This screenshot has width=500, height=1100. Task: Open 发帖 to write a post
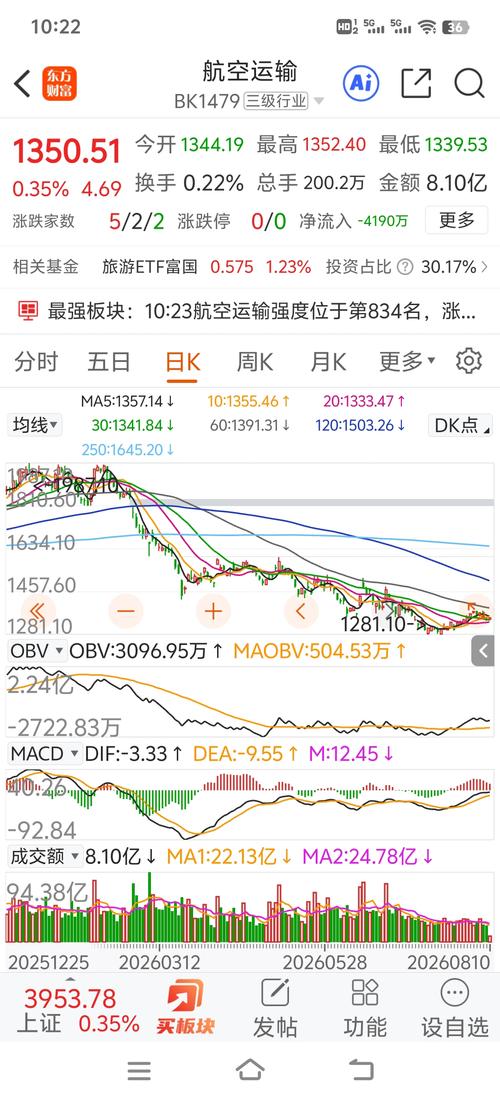[275, 1007]
